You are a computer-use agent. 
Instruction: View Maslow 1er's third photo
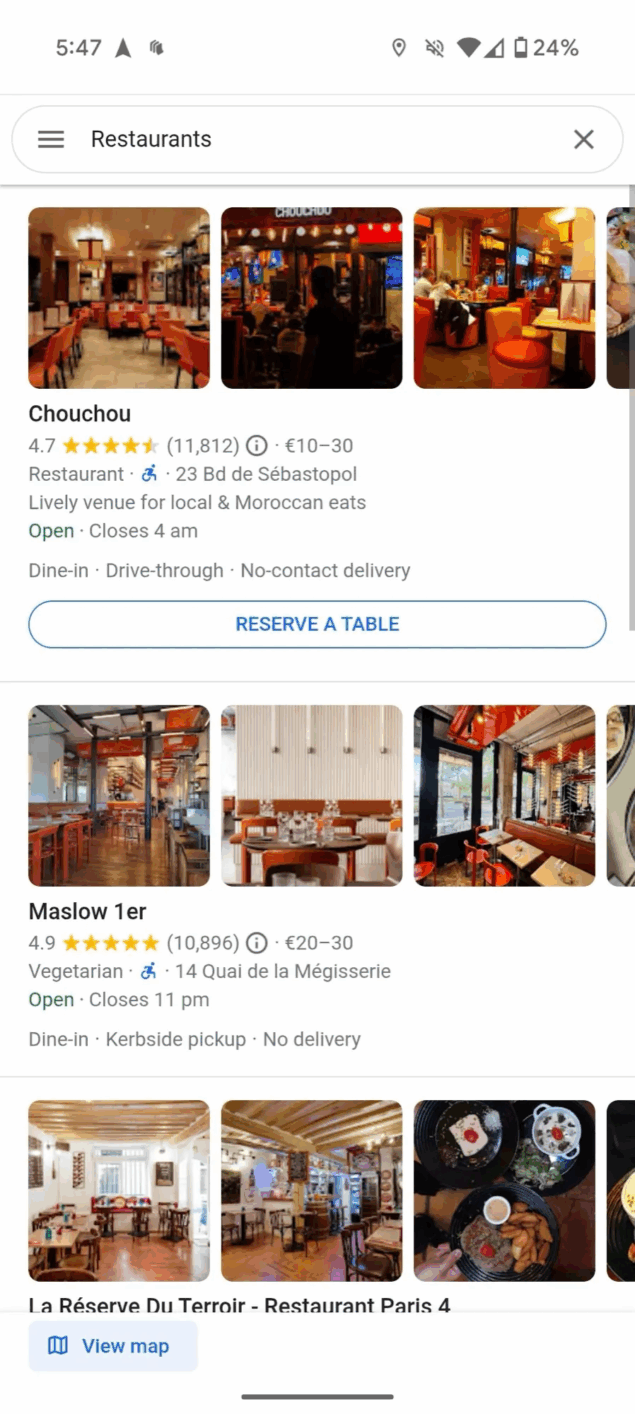pyautogui.click(x=504, y=795)
